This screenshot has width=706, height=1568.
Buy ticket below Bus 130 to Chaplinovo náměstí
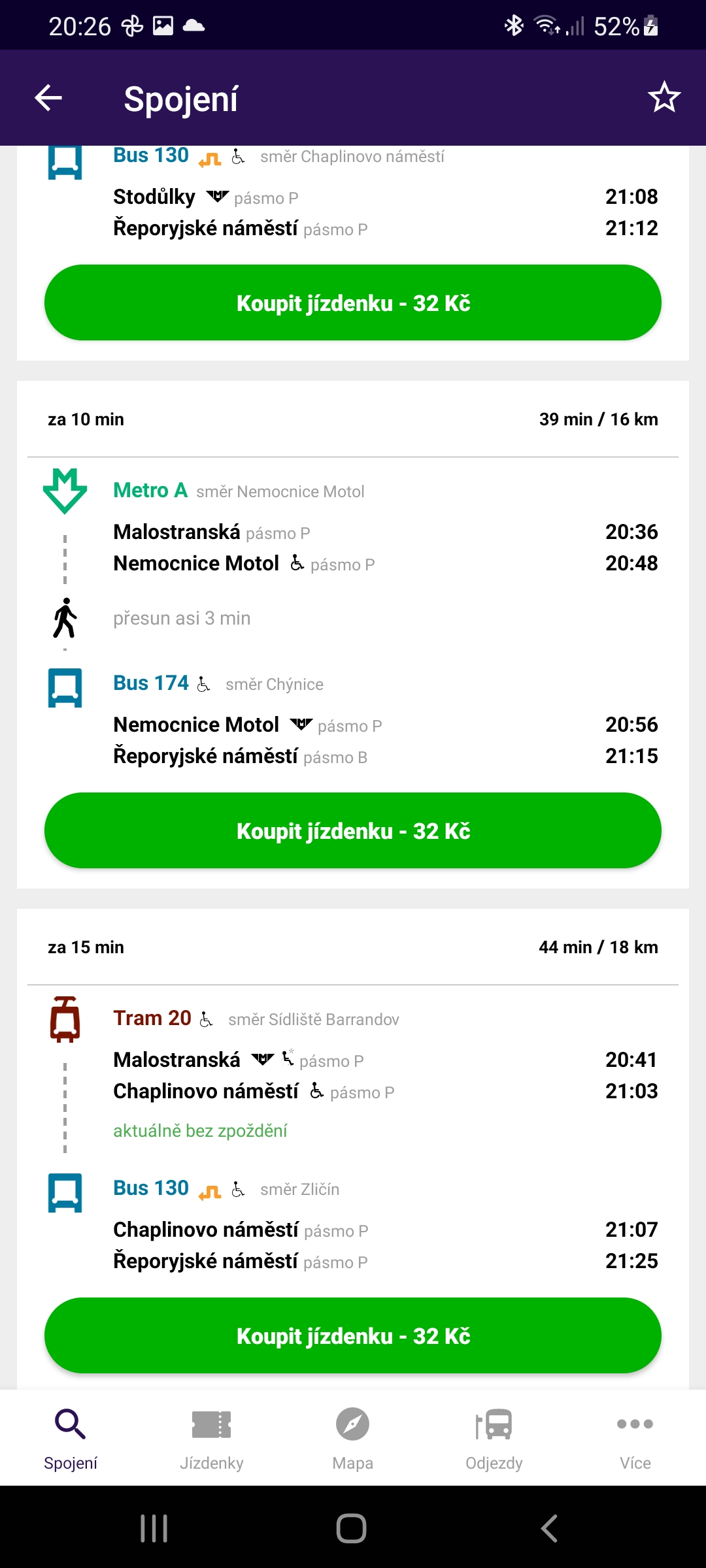pos(353,302)
